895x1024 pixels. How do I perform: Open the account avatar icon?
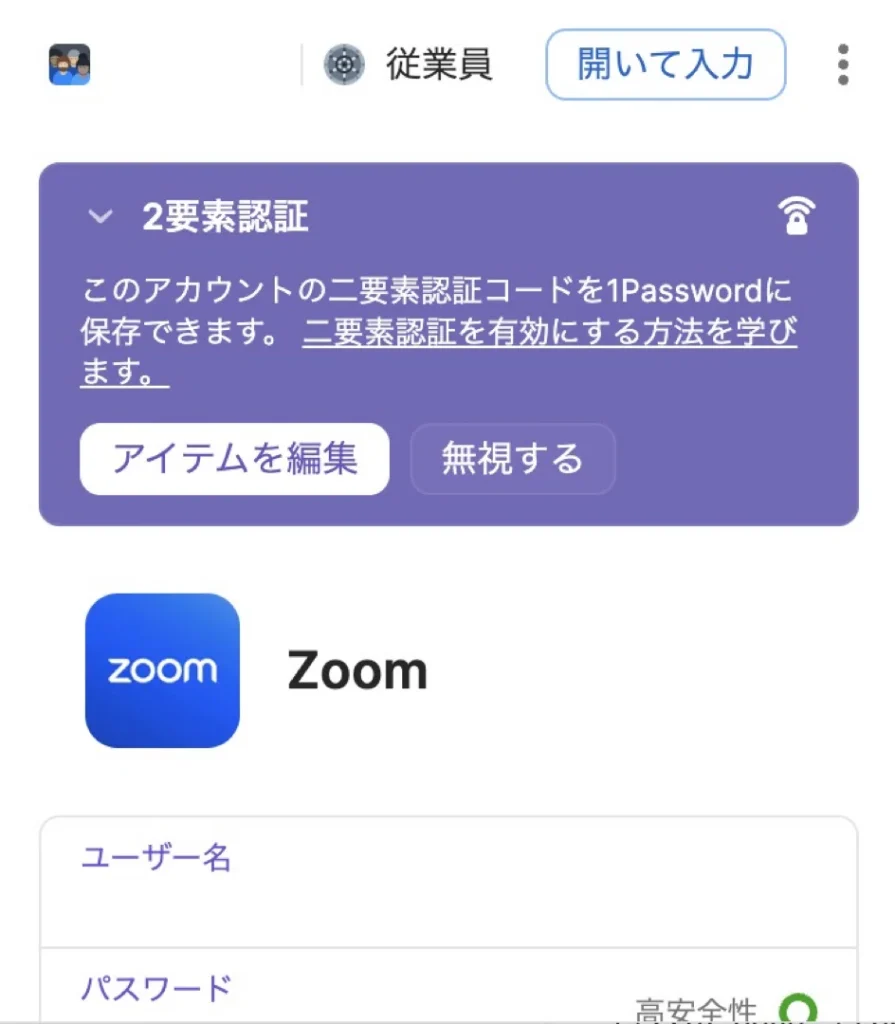pyautogui.click(x=70, y=65)
